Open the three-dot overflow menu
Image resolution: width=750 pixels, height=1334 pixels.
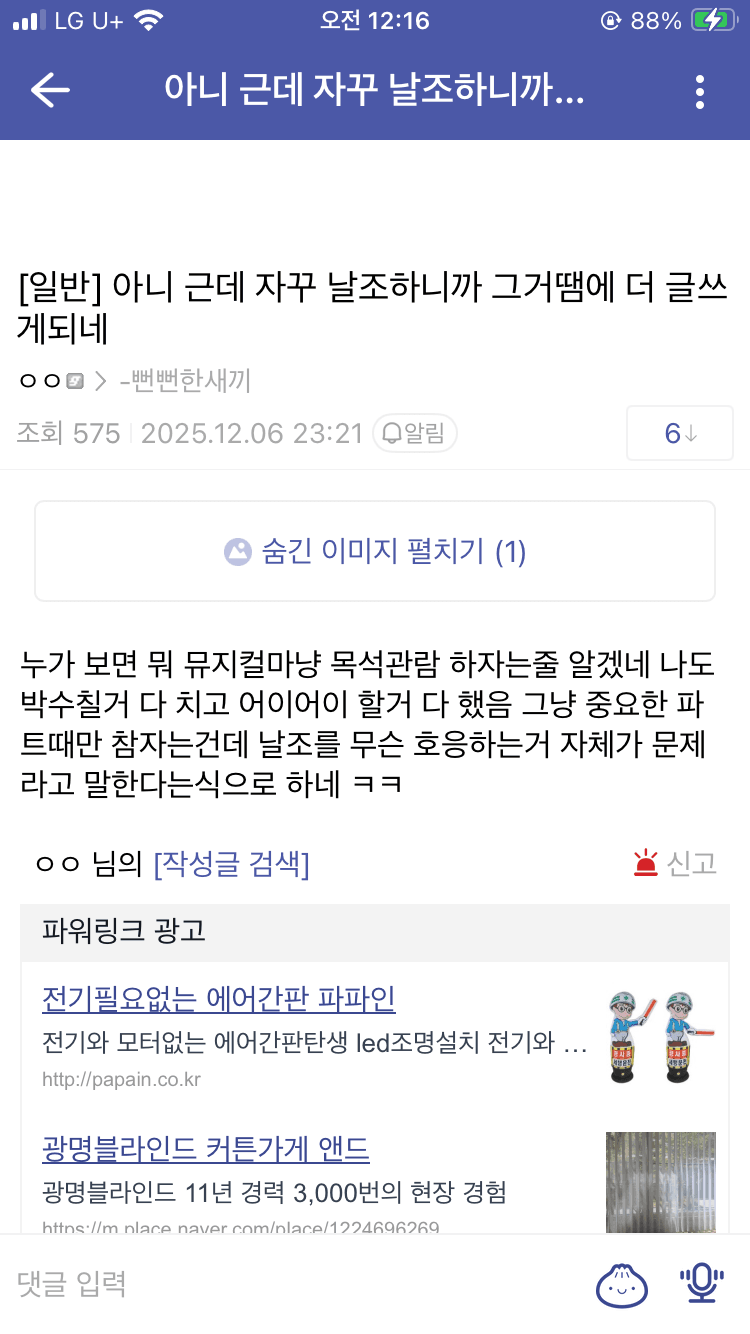click(700, 91)
